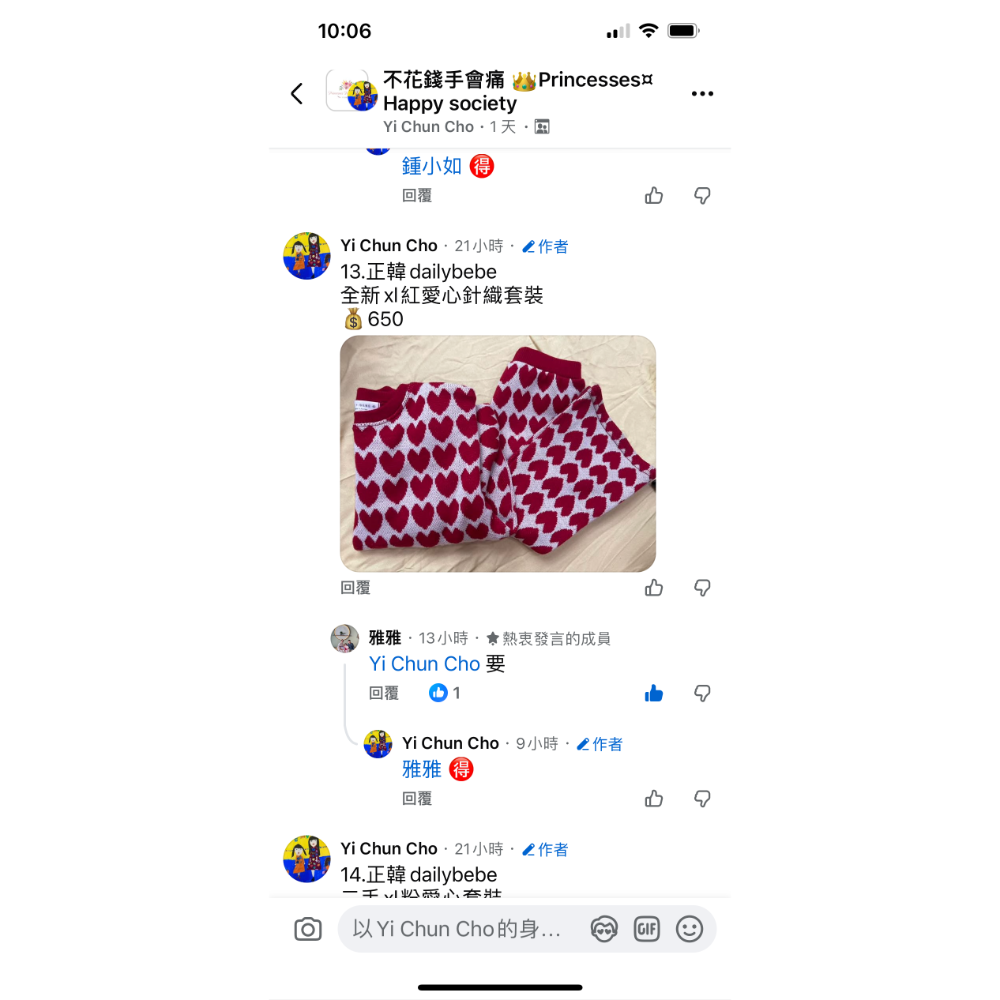The image size is (1000, 1000).
Task: Open the GIF picker
Action: [x=647, y=930]
